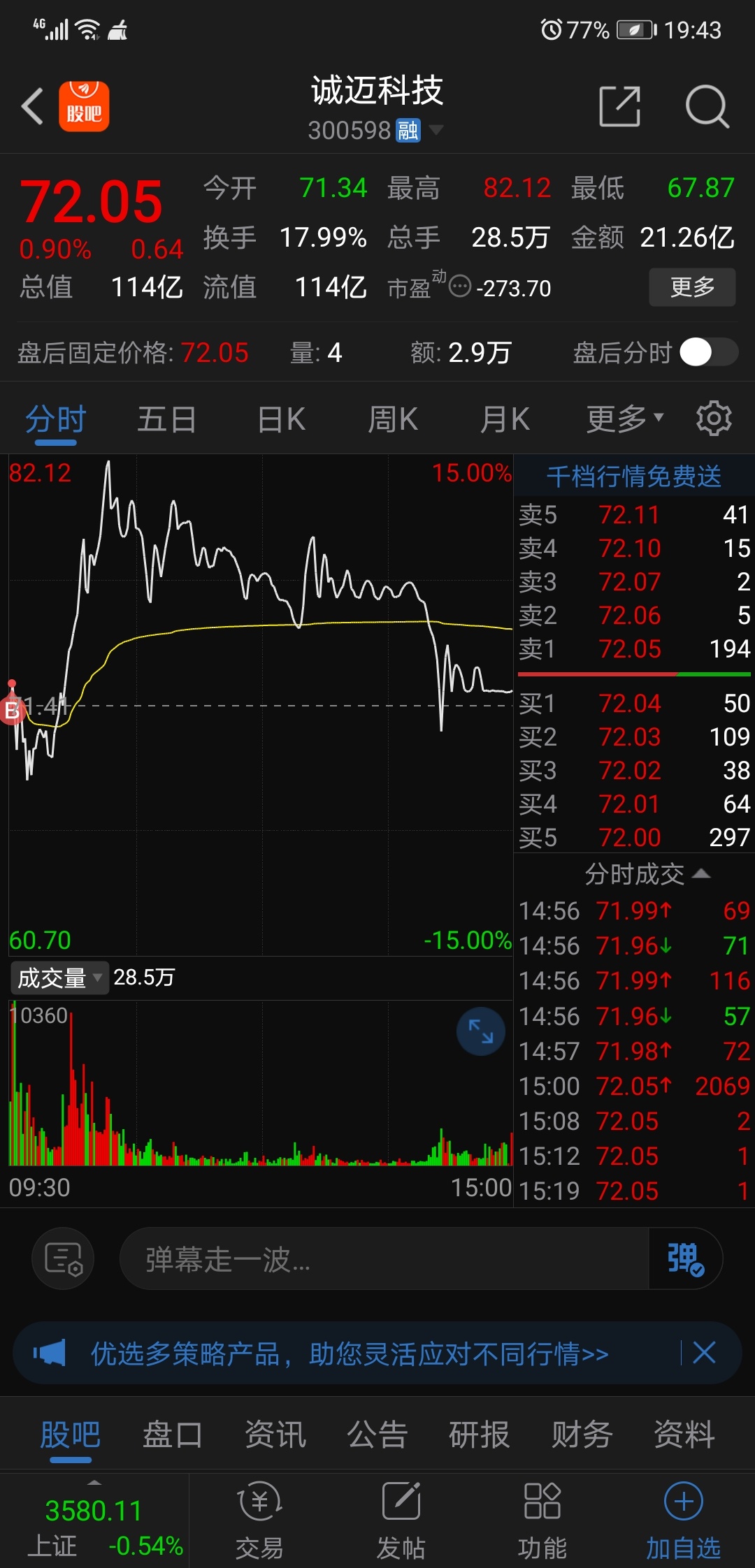
Task: Open the 成交量 indicator dropdown
Action: click(59, 978)
